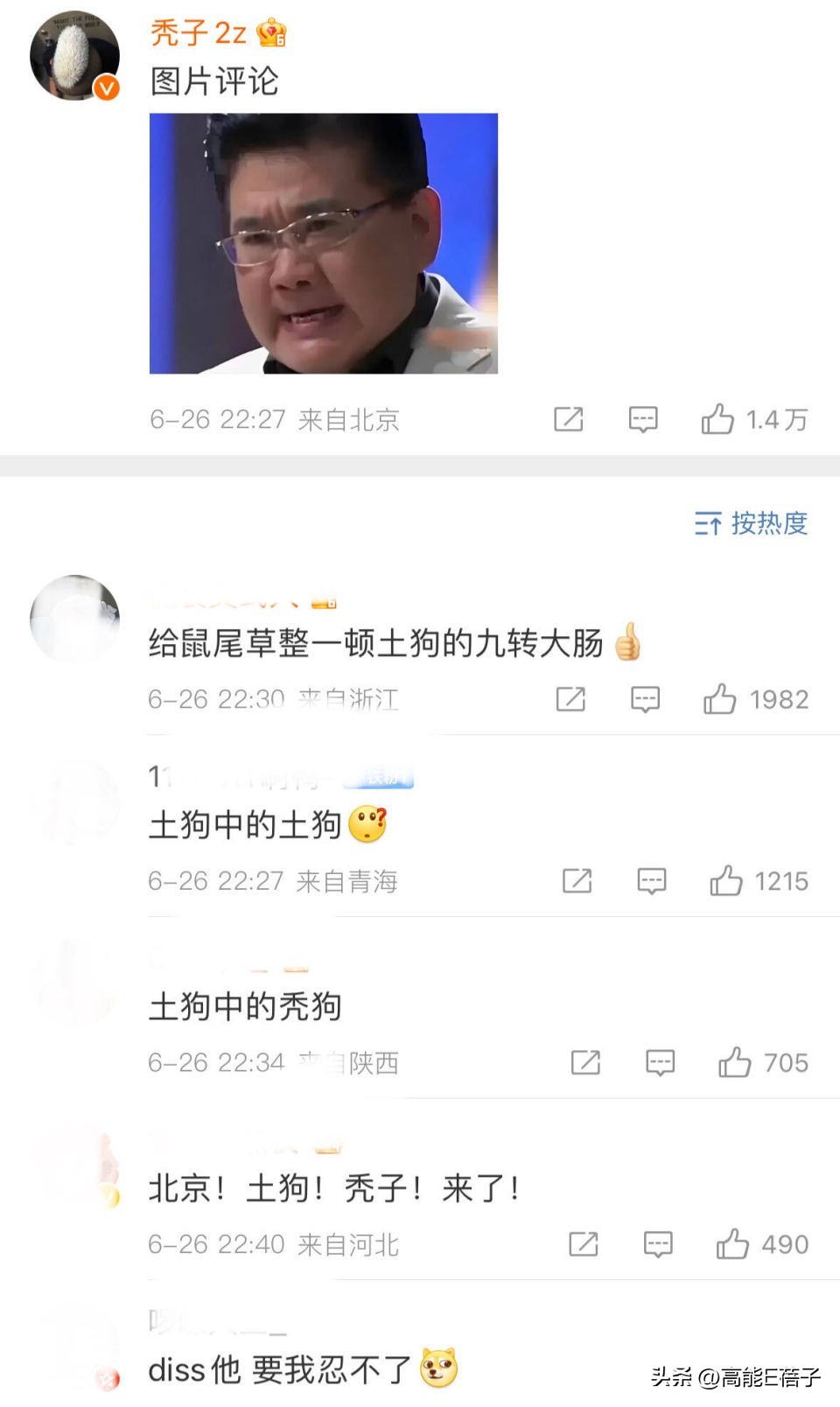Open 秃子2z's profile avatar

[x=74, y=56]
